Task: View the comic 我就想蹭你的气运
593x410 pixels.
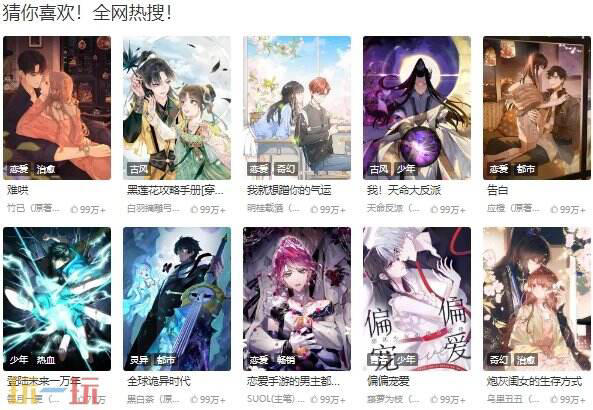Action: (297, 108)
